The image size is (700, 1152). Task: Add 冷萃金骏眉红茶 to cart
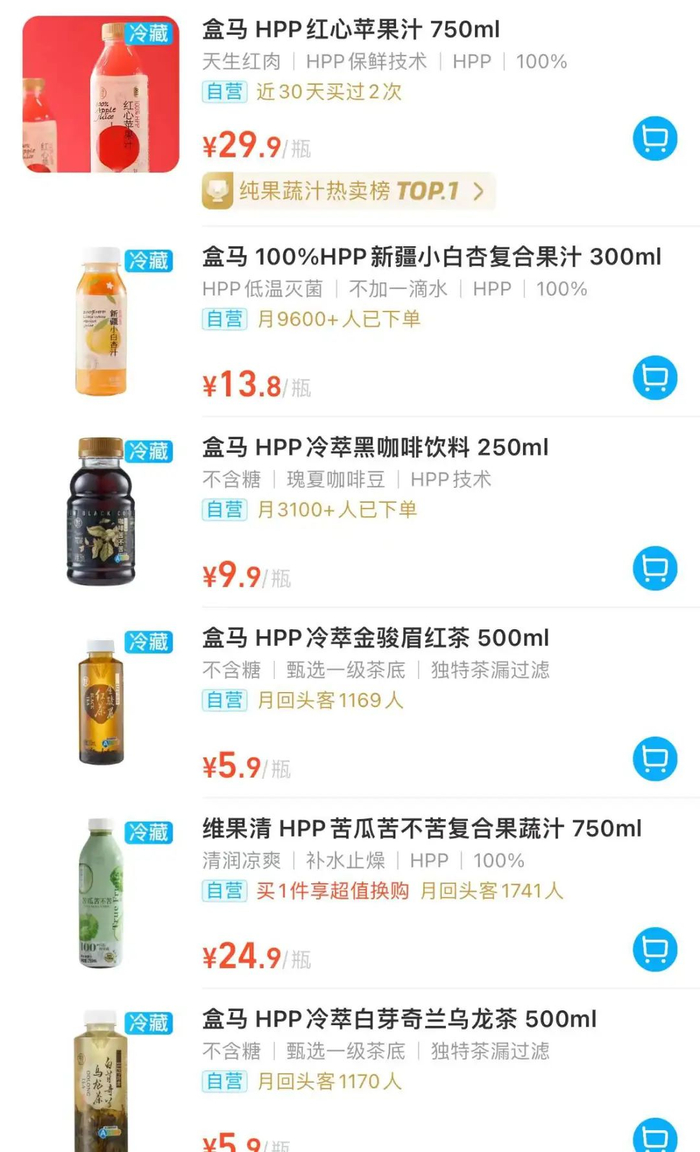[655, 759]
